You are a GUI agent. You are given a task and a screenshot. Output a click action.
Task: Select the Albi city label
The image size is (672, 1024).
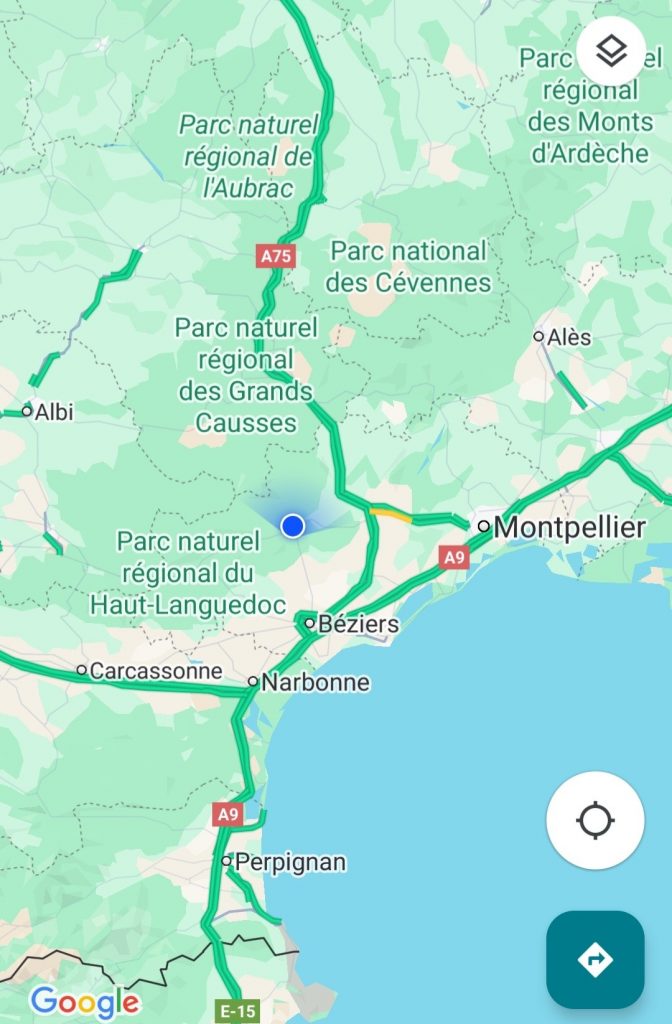click(x=54, y=411)
